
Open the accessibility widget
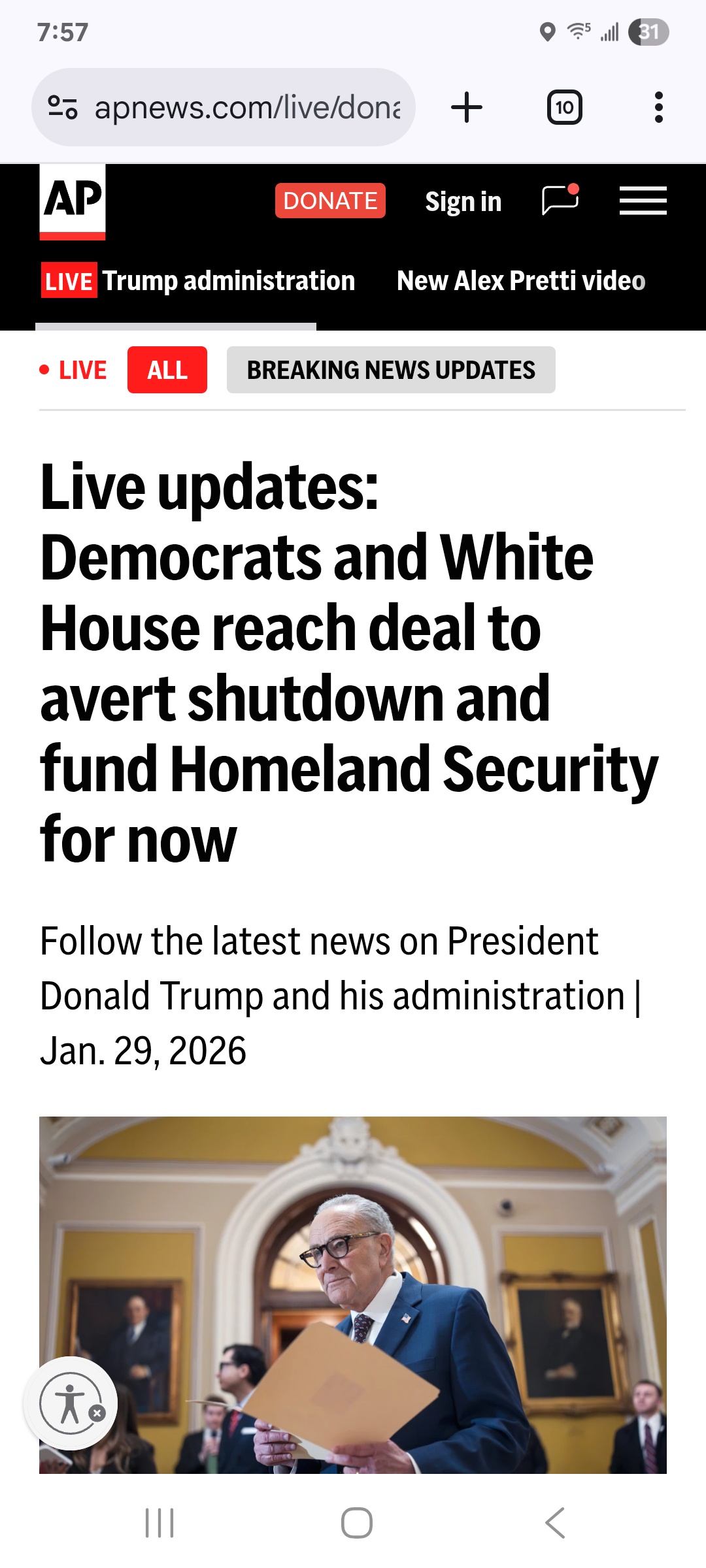click(x=69, y=1403)
